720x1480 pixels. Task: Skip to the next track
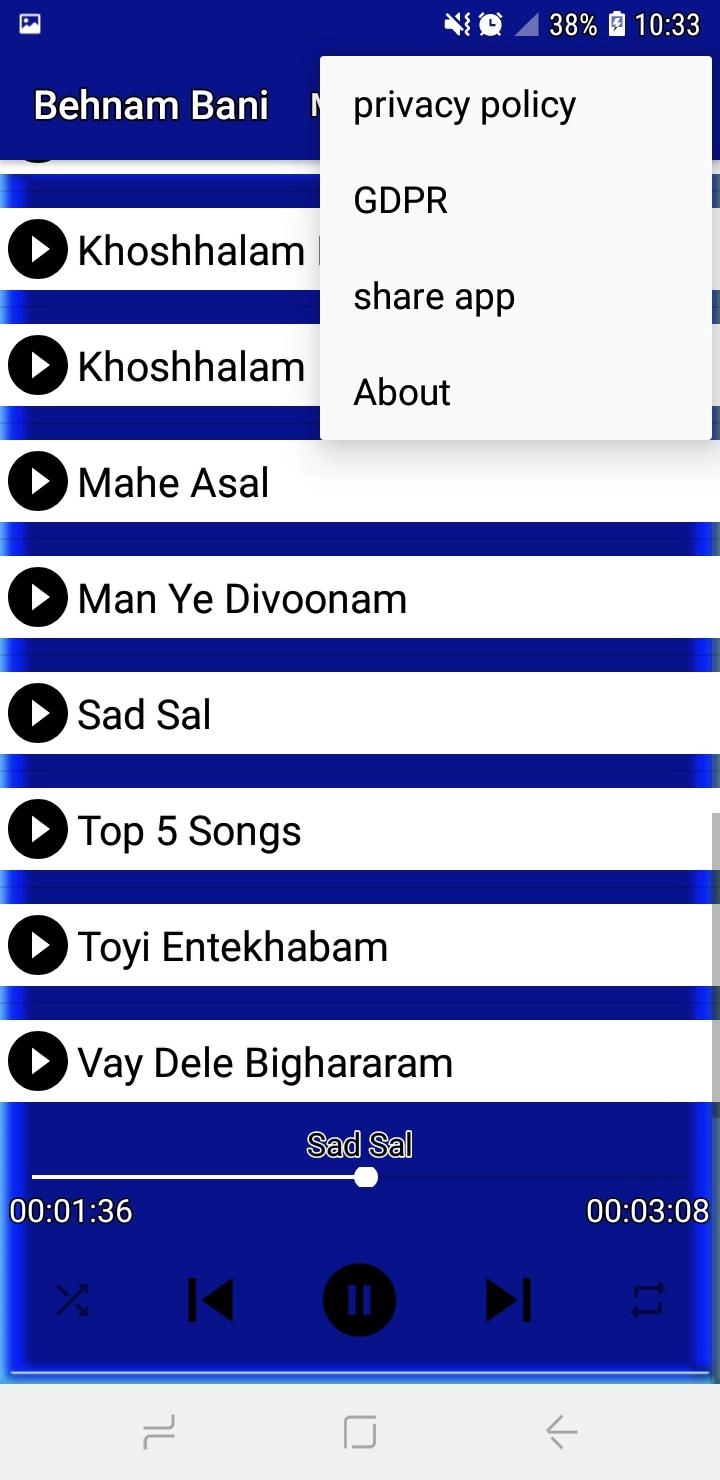point(509,1300)
